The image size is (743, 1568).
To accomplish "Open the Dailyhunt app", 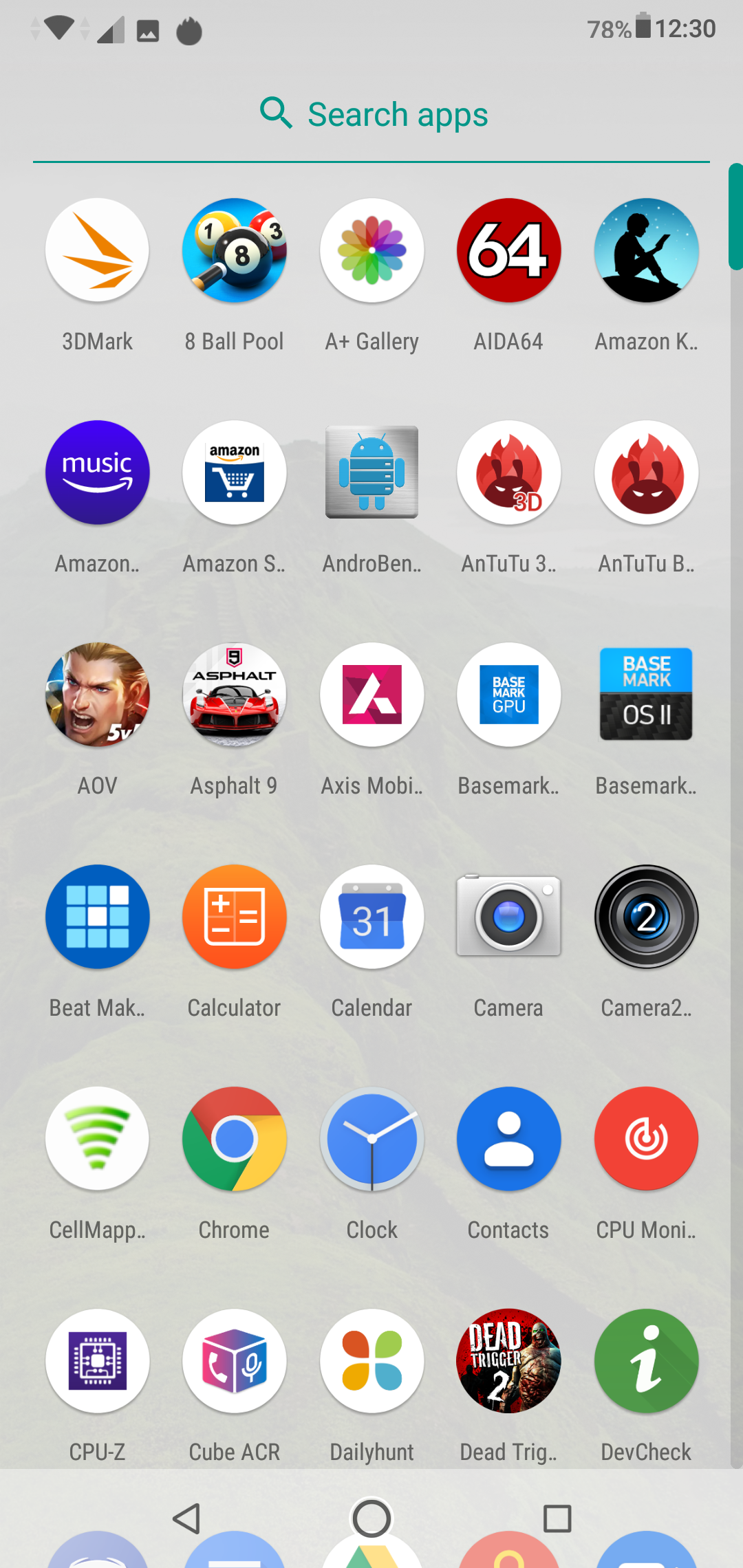I will tap(371, 1361).
